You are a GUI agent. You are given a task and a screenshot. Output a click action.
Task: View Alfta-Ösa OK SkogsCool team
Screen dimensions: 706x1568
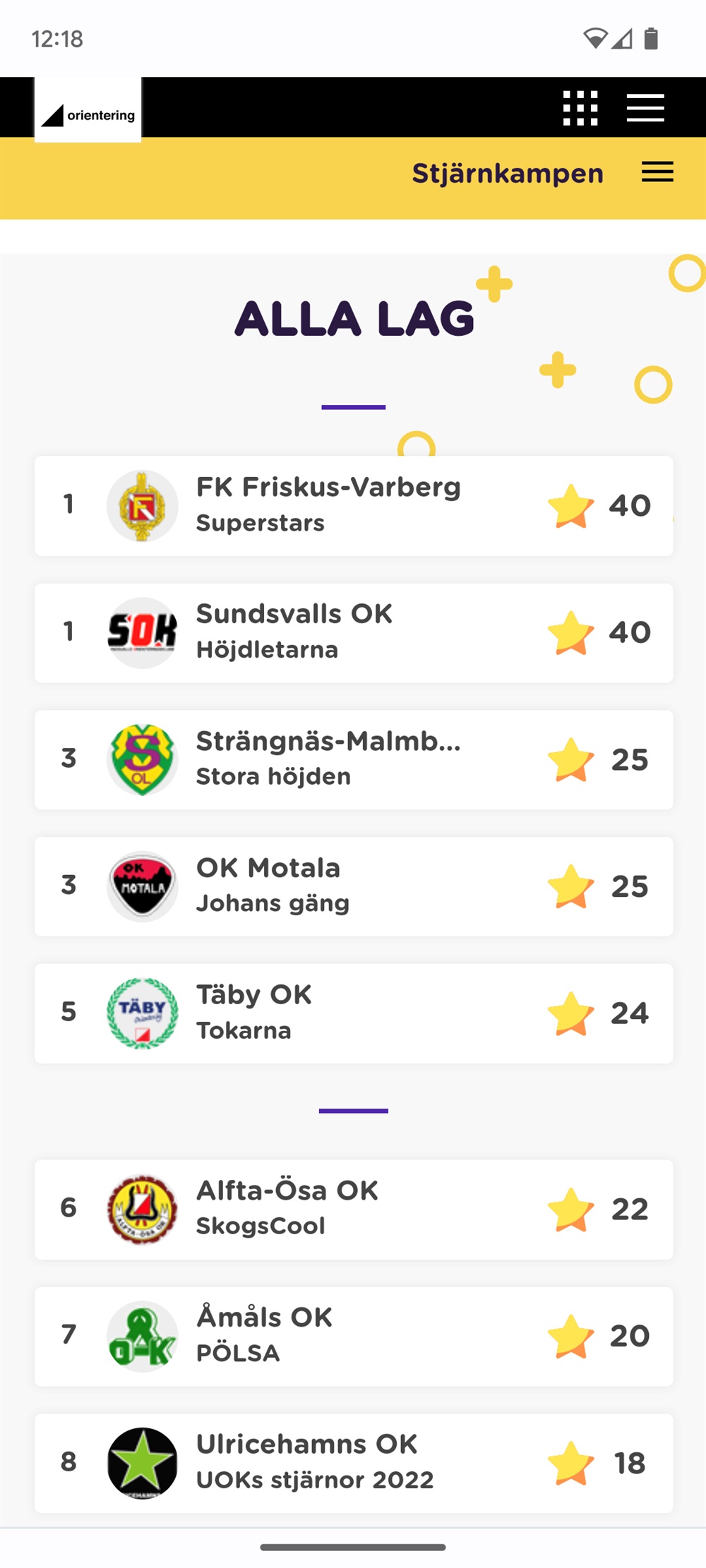click(354, 1210)
